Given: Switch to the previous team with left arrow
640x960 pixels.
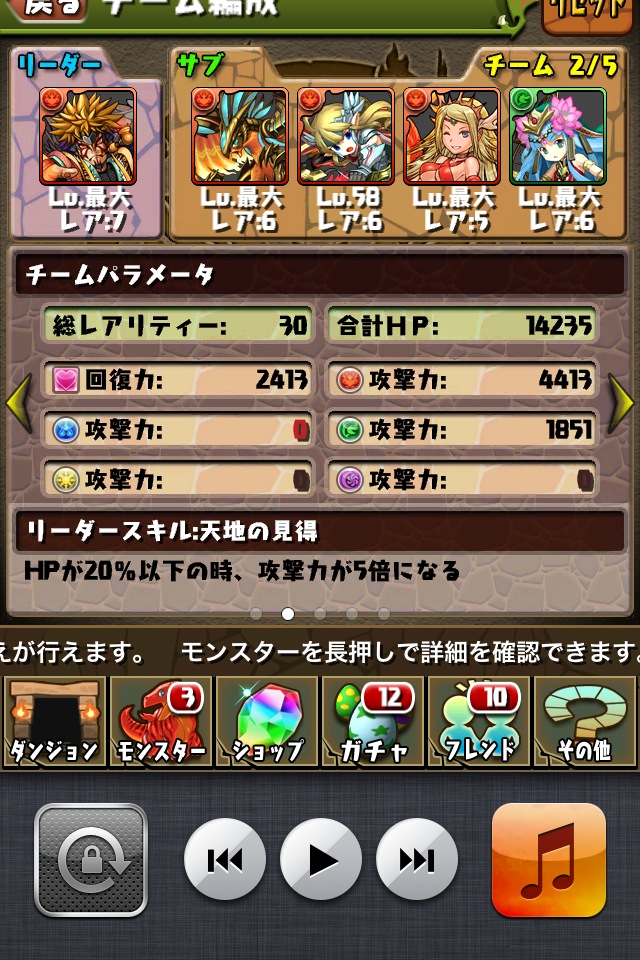Looking at the screenshot, I should click(x=18, y=403).
